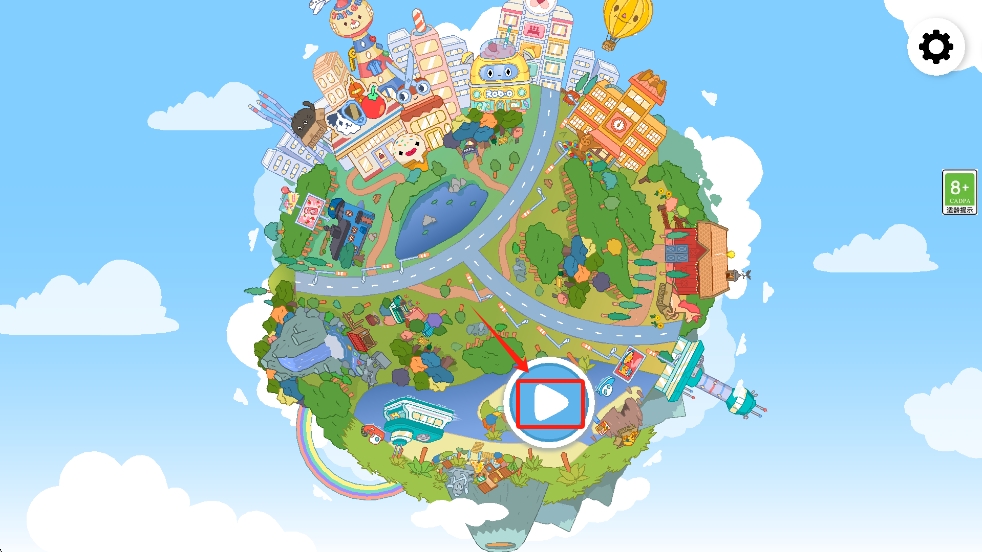Open the settings gear
The width and height of the screenshot is (982, 552).
point(936,46)
